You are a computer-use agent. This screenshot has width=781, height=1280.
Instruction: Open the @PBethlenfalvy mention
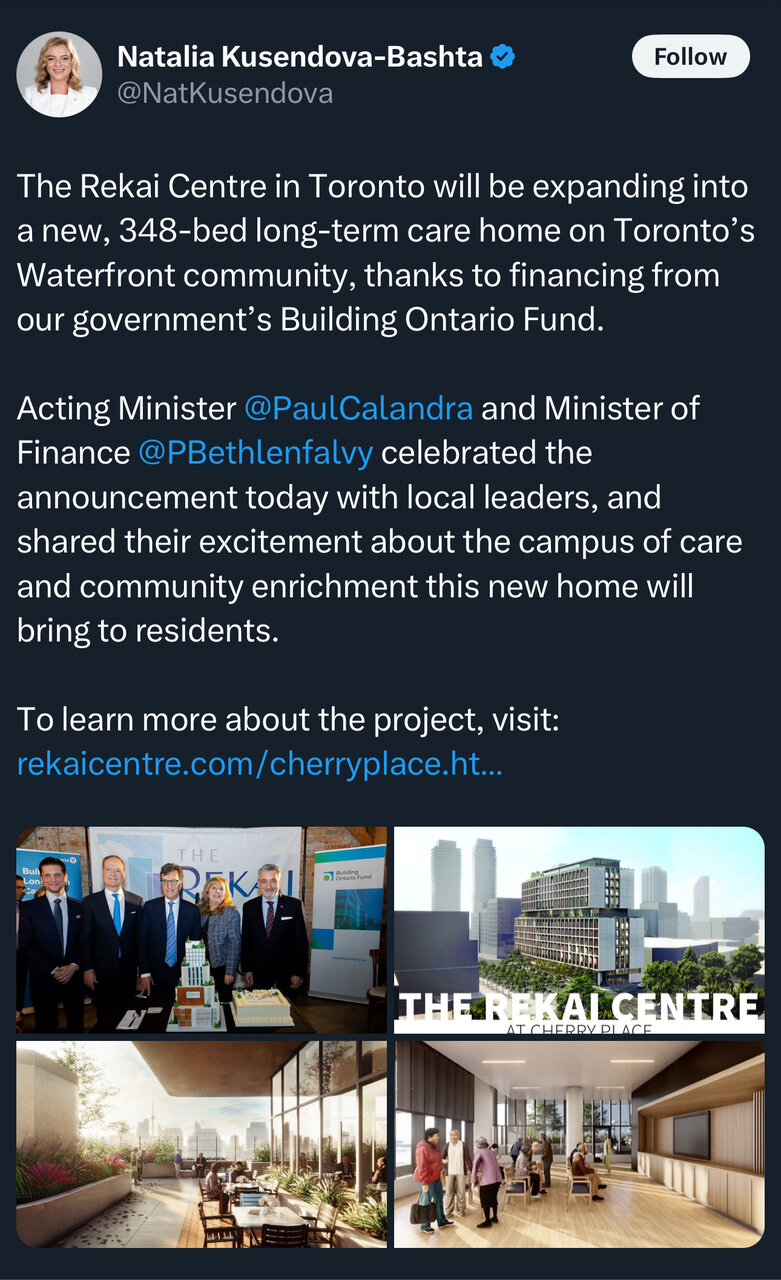point(255,452)
